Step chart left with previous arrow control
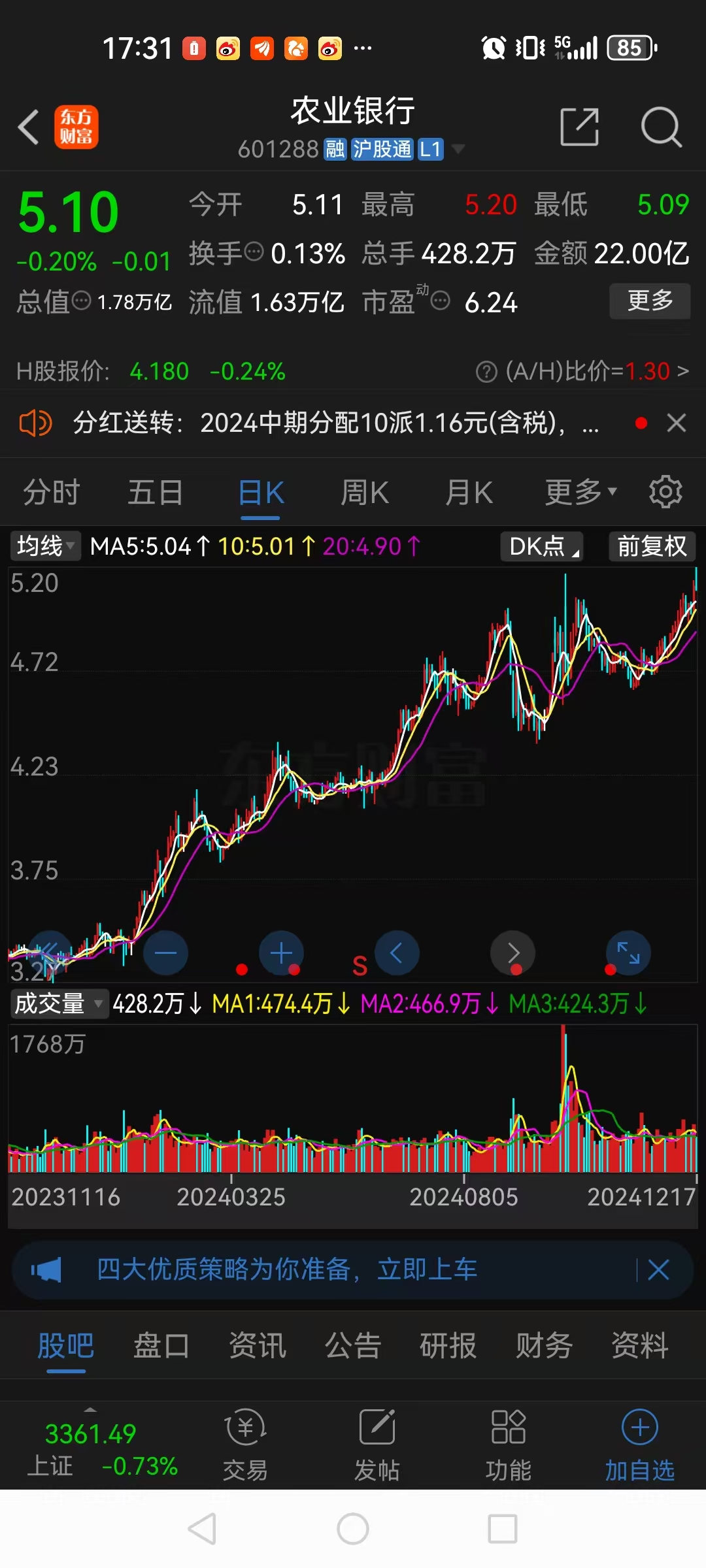Viewport: 706px width, 1568px height. [397, 953]
